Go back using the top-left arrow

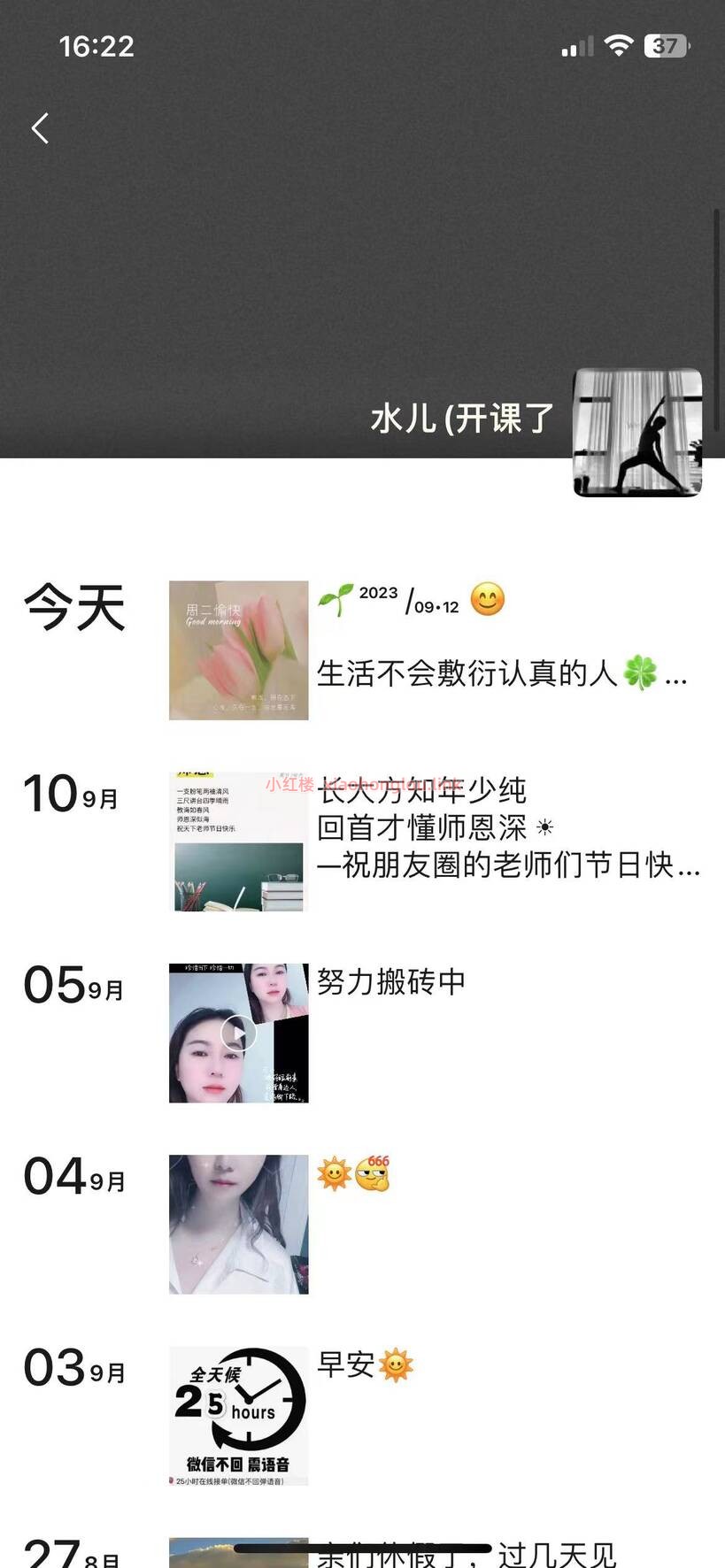coord(40,128)
